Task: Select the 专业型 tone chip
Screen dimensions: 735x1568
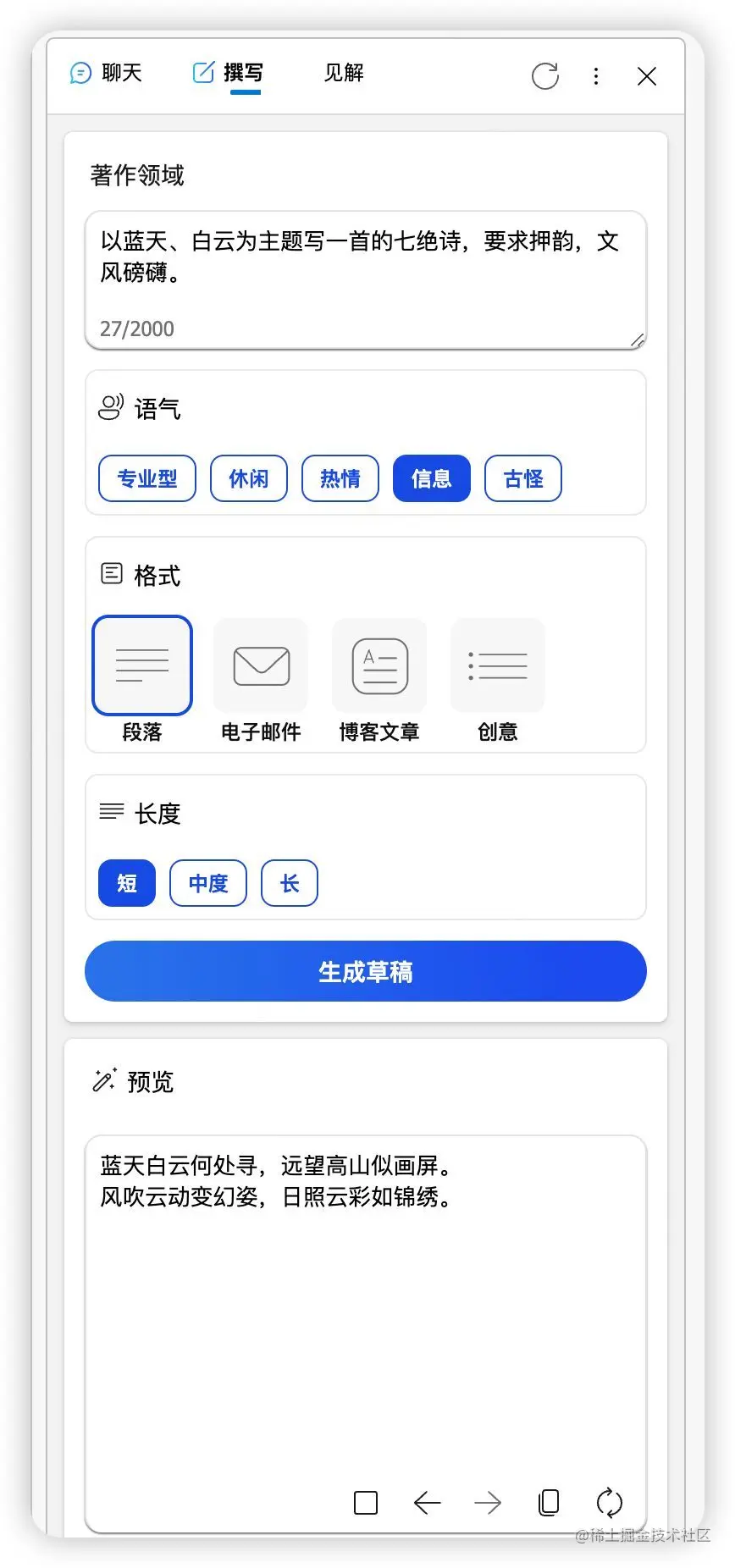Action: tap(147, 478)
